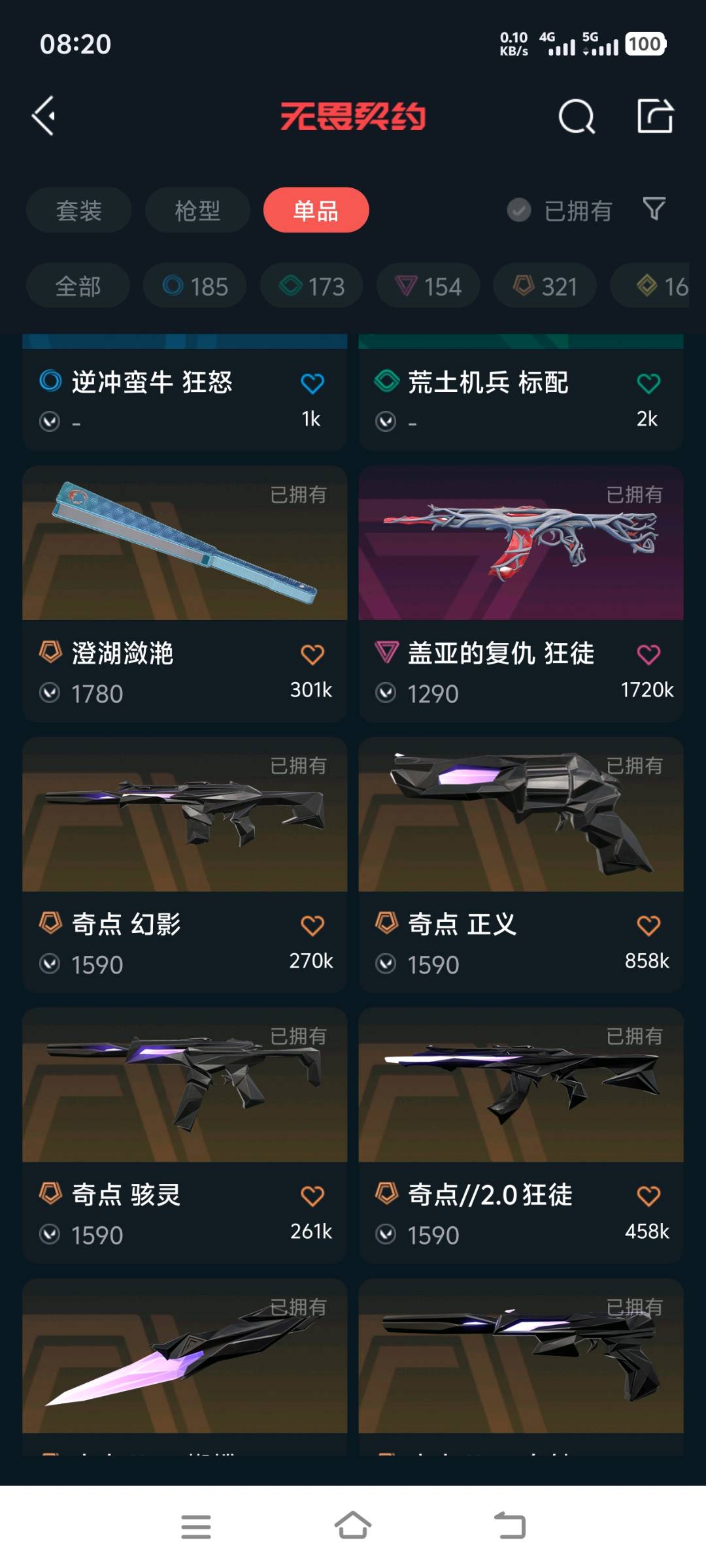Open the 盖亚的复仇 狂徒 skin card

(521, 593)
